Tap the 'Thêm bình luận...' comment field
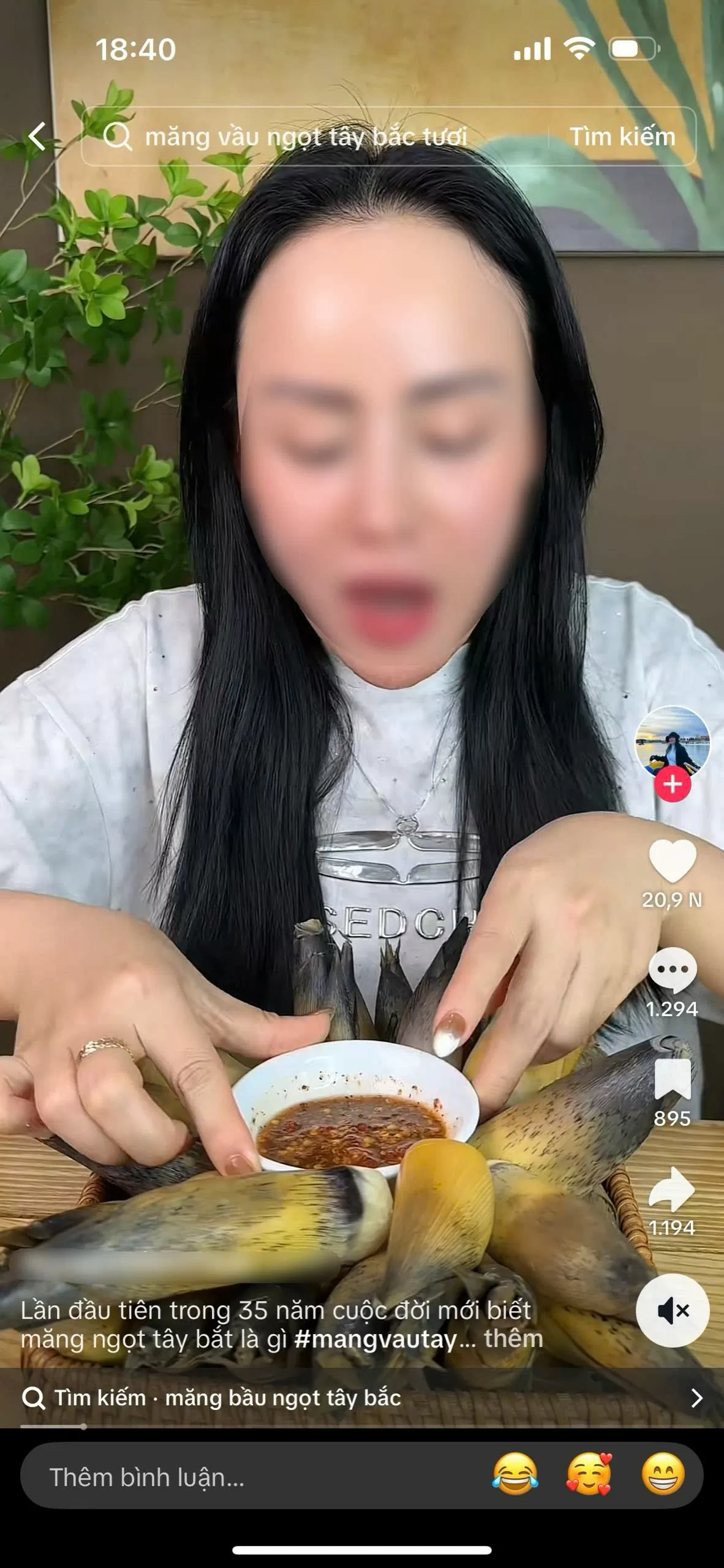This screenshot has width=724, height=1568. click(x=245, y=1477)
